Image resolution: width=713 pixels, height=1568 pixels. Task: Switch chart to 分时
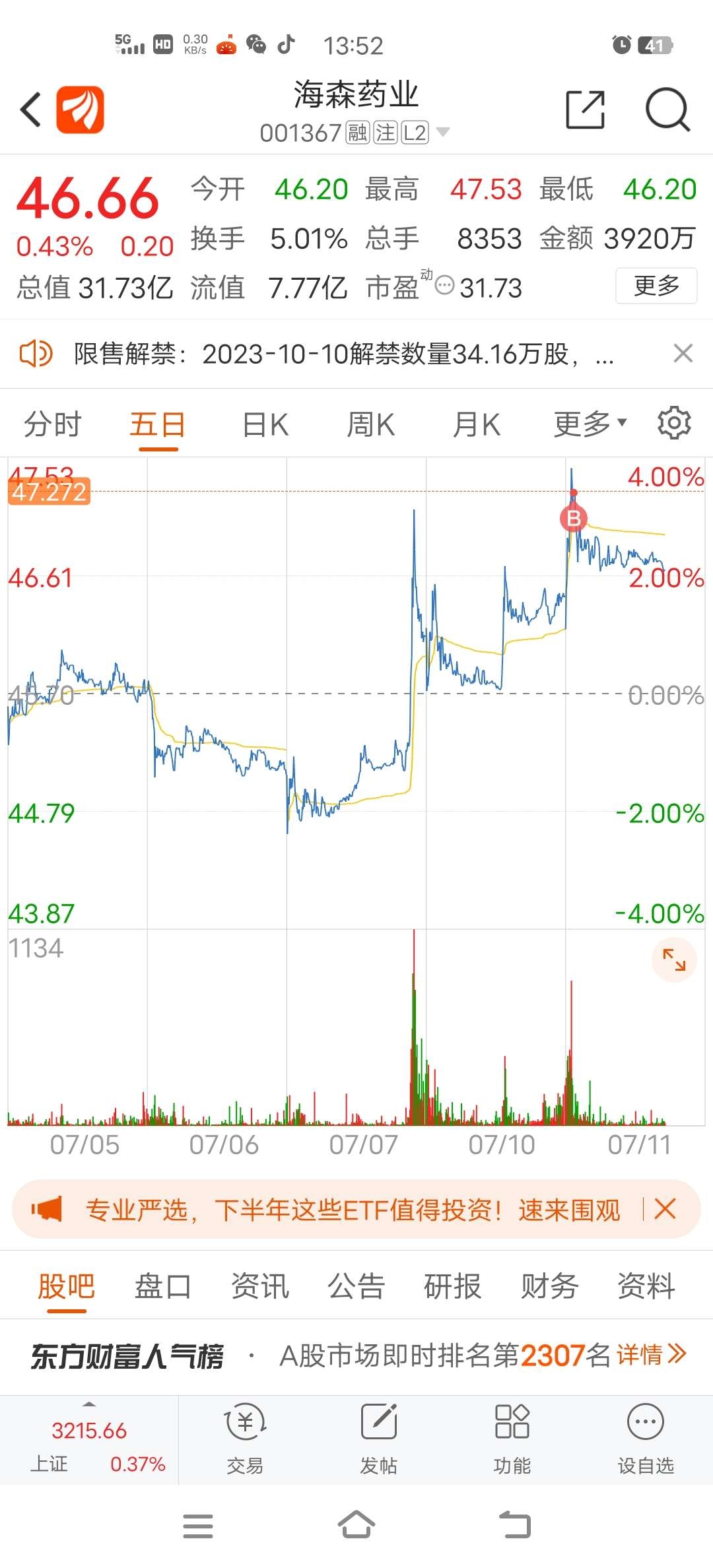(53, 424)
